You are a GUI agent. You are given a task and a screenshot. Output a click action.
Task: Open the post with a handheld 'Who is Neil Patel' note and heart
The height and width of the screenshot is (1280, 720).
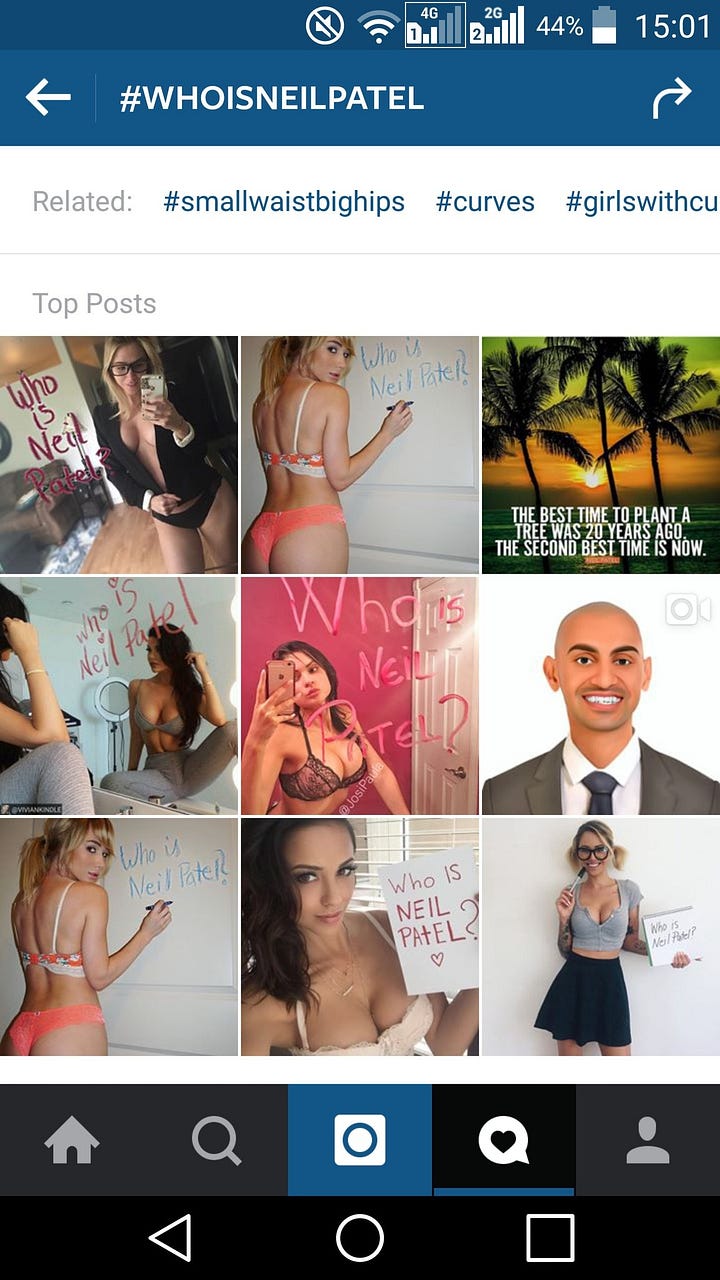tap(360, 937)
